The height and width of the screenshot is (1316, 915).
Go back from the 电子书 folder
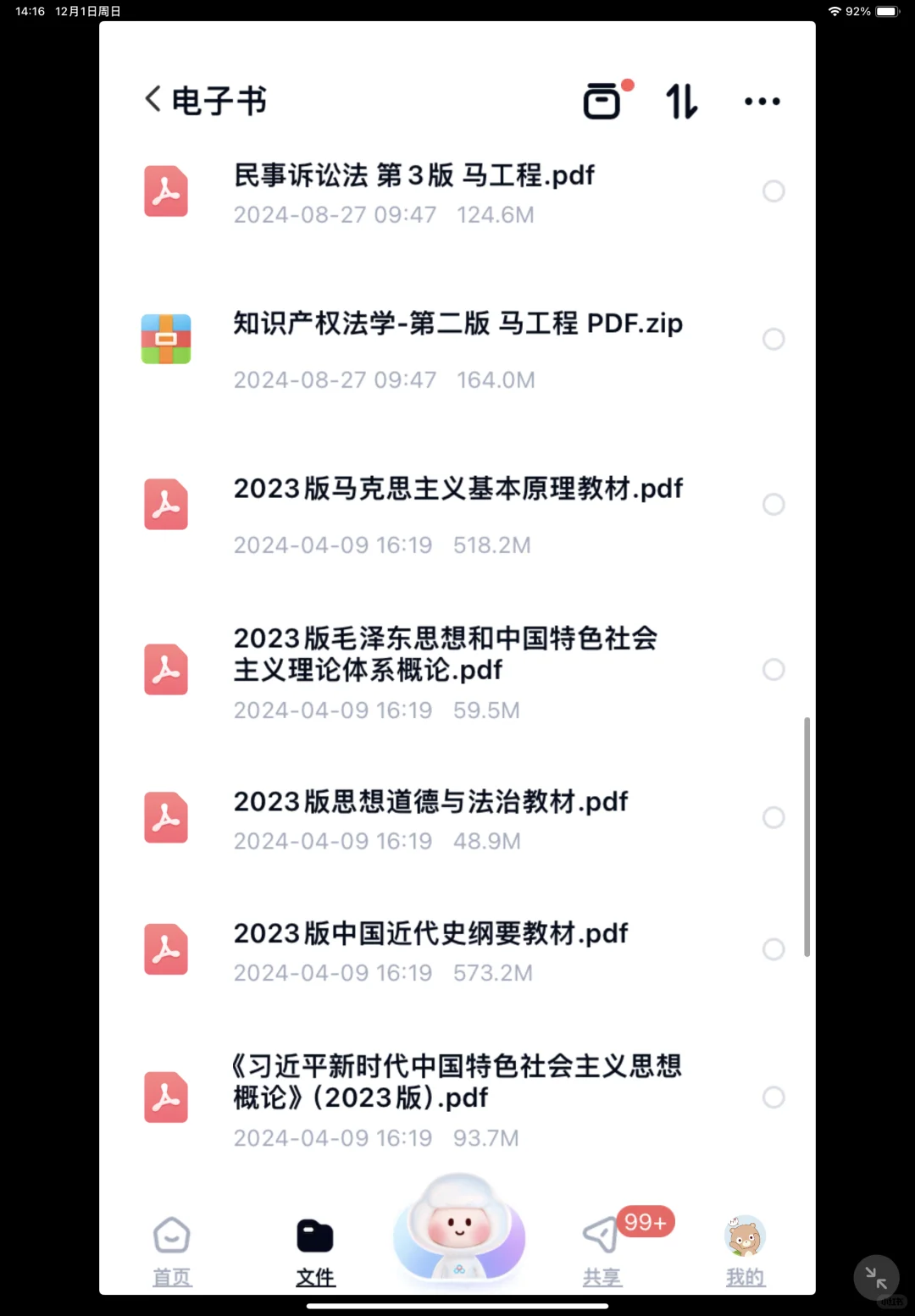click(x=153, y=100)
